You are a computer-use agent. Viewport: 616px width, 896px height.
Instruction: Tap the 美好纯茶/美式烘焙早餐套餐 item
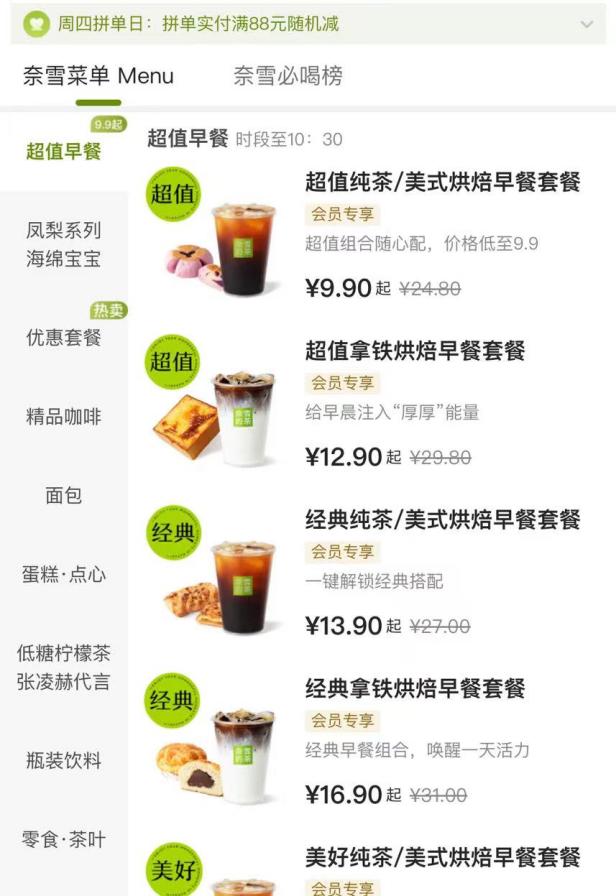[x=442, y=857]
